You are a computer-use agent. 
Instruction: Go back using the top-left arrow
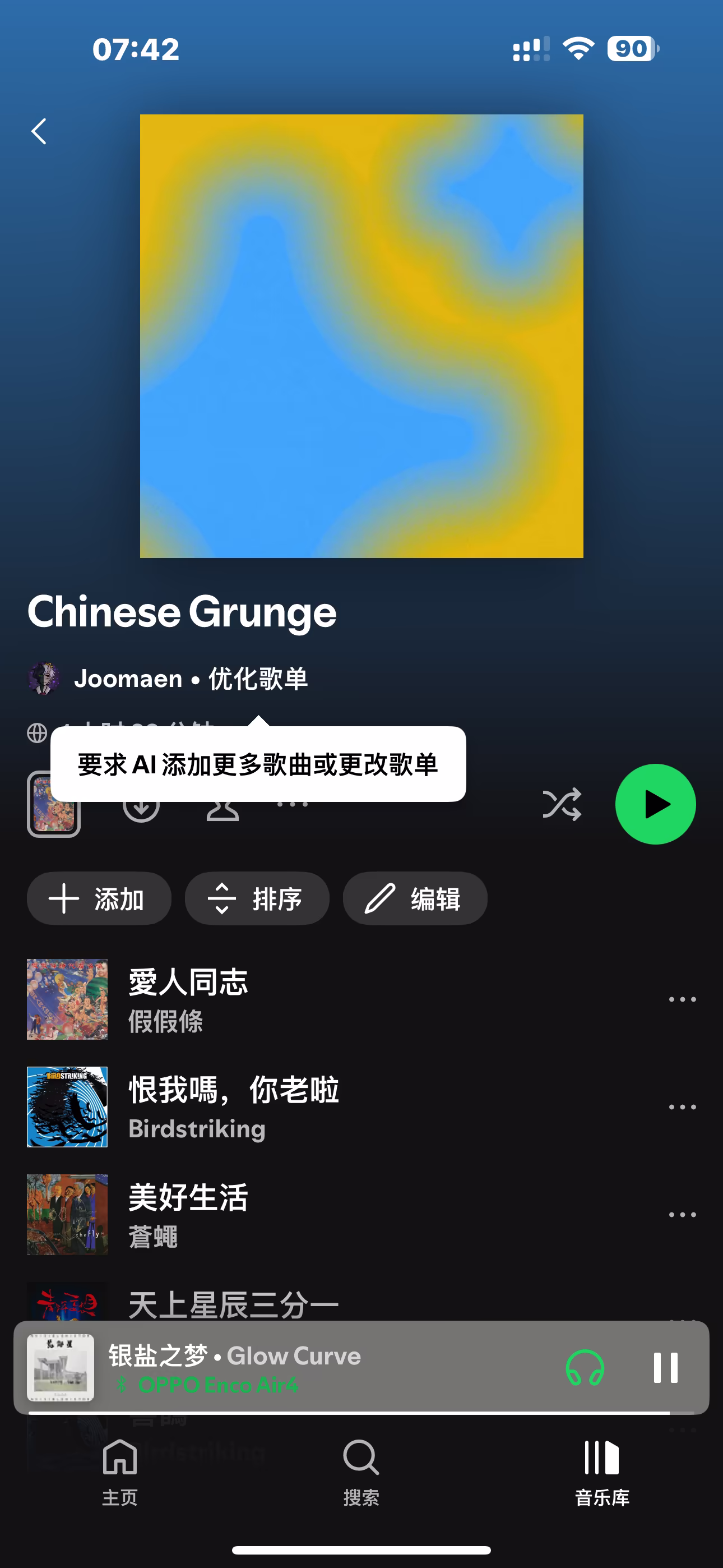(39, 131)
